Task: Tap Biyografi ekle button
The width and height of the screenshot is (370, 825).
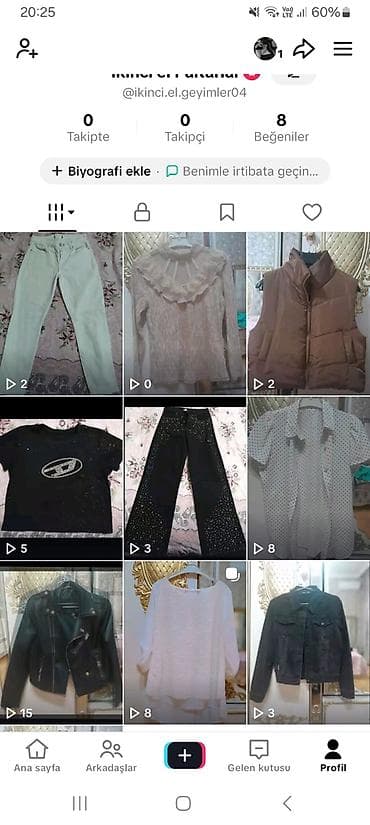Action: click(101, 171)
